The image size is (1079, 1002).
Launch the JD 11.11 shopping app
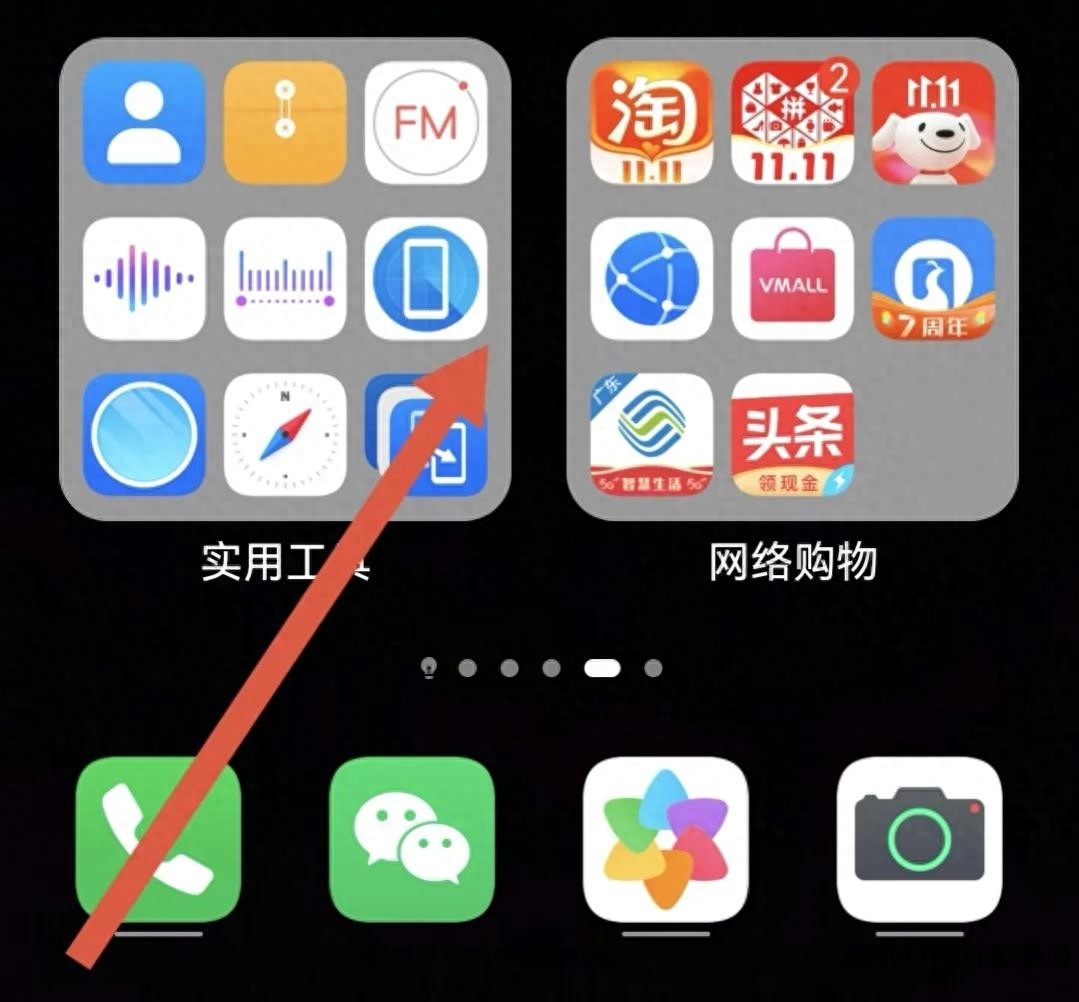click(933, 122)
